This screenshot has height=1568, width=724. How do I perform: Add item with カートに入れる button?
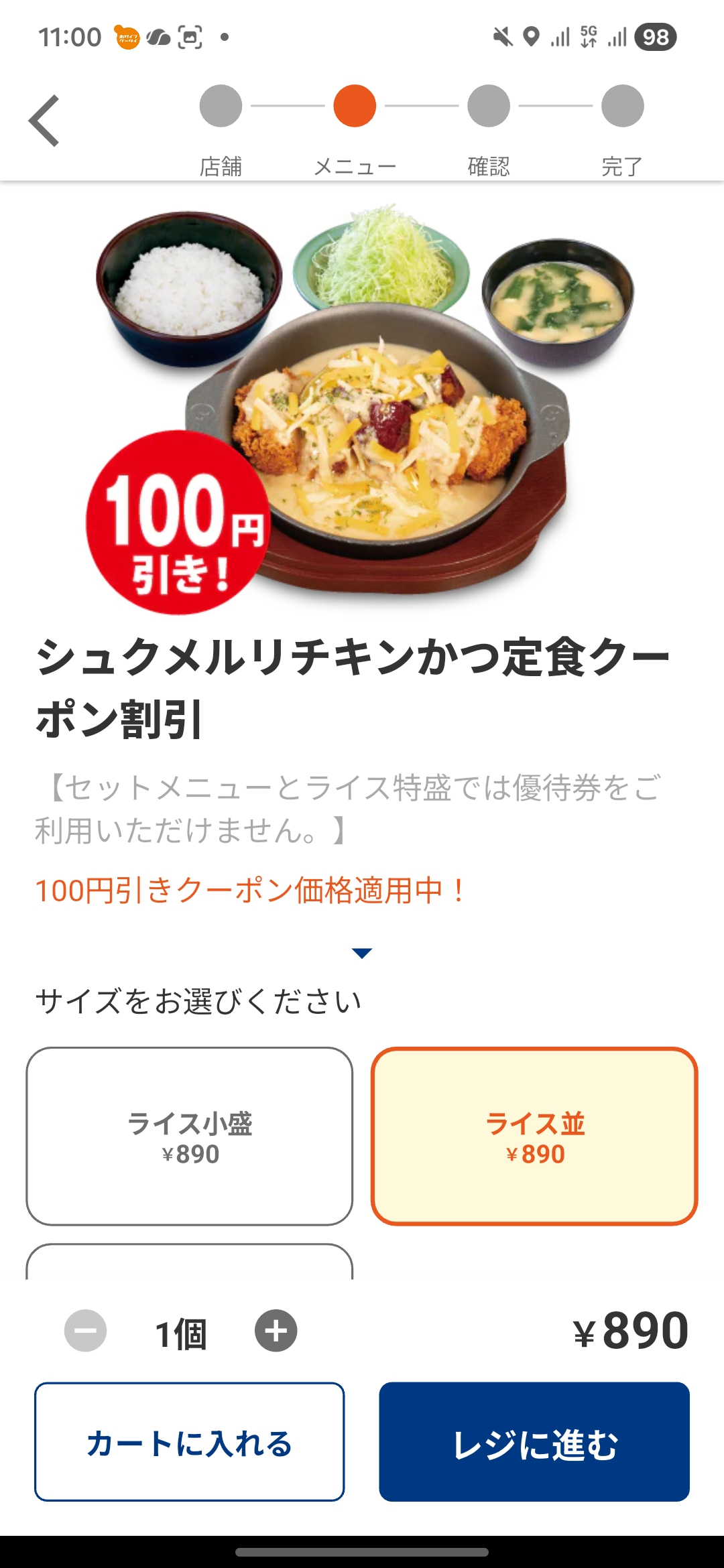190,1442
